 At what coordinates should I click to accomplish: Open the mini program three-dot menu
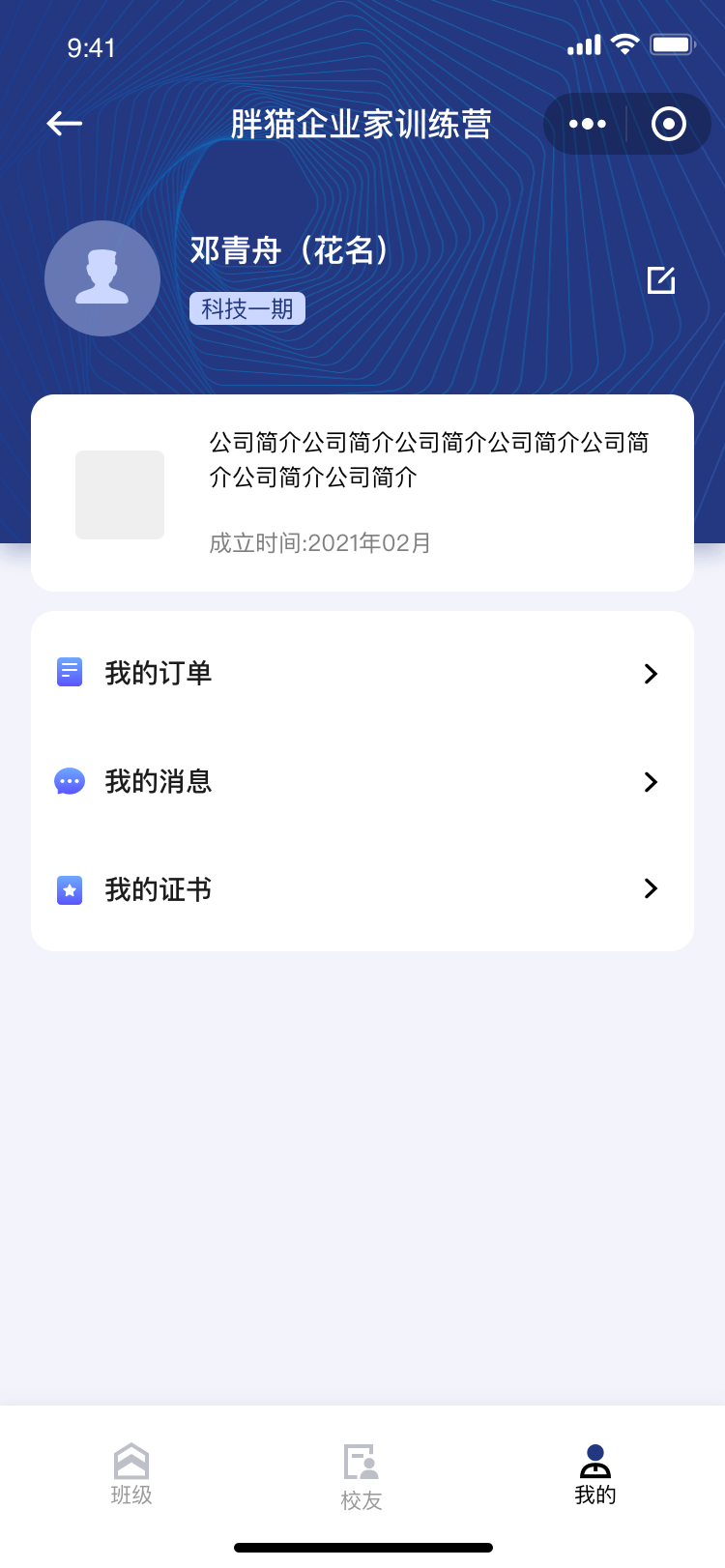tap(587, 124)
